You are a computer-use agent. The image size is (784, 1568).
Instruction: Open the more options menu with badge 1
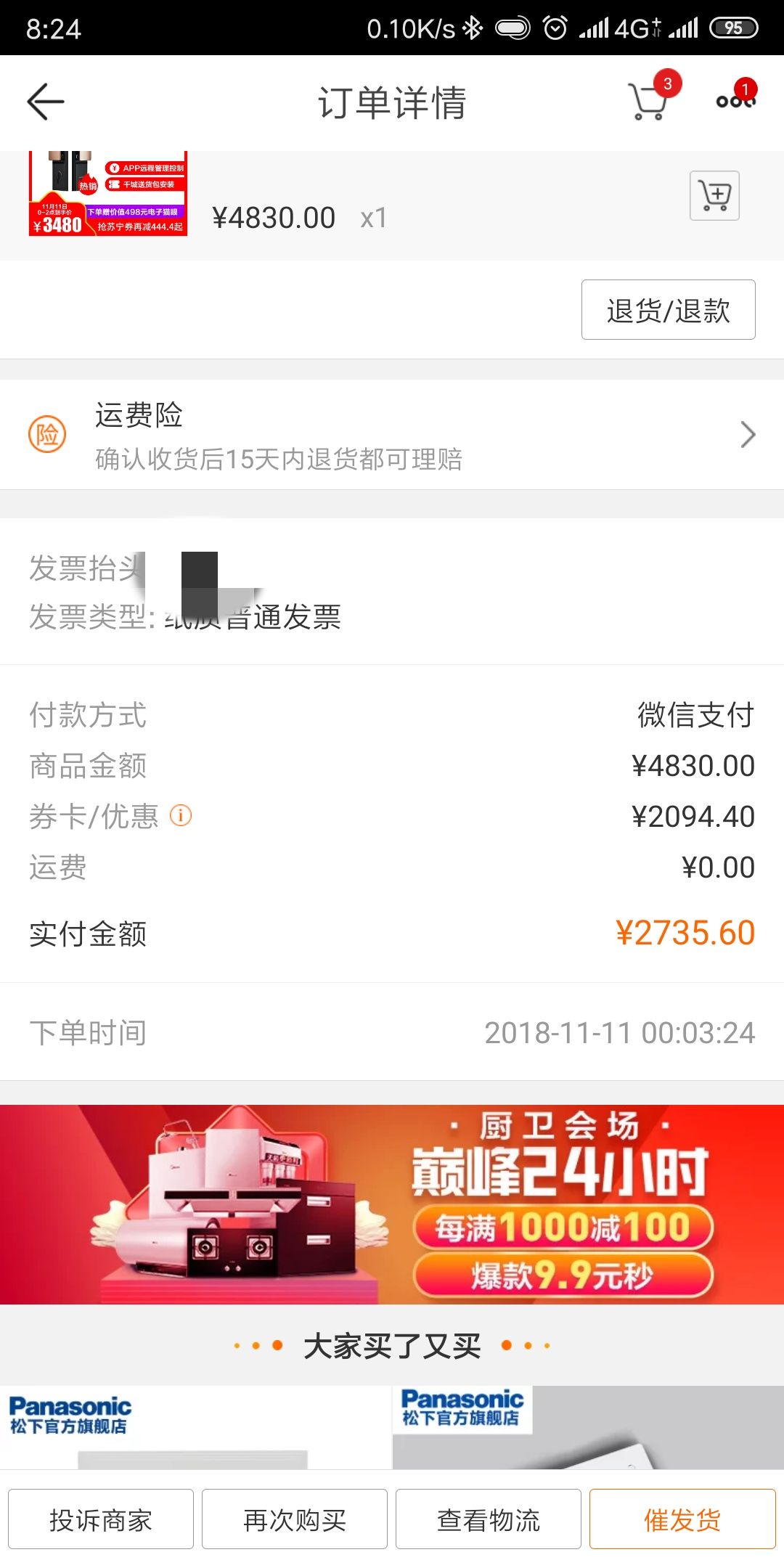click(x=735, y=102)
